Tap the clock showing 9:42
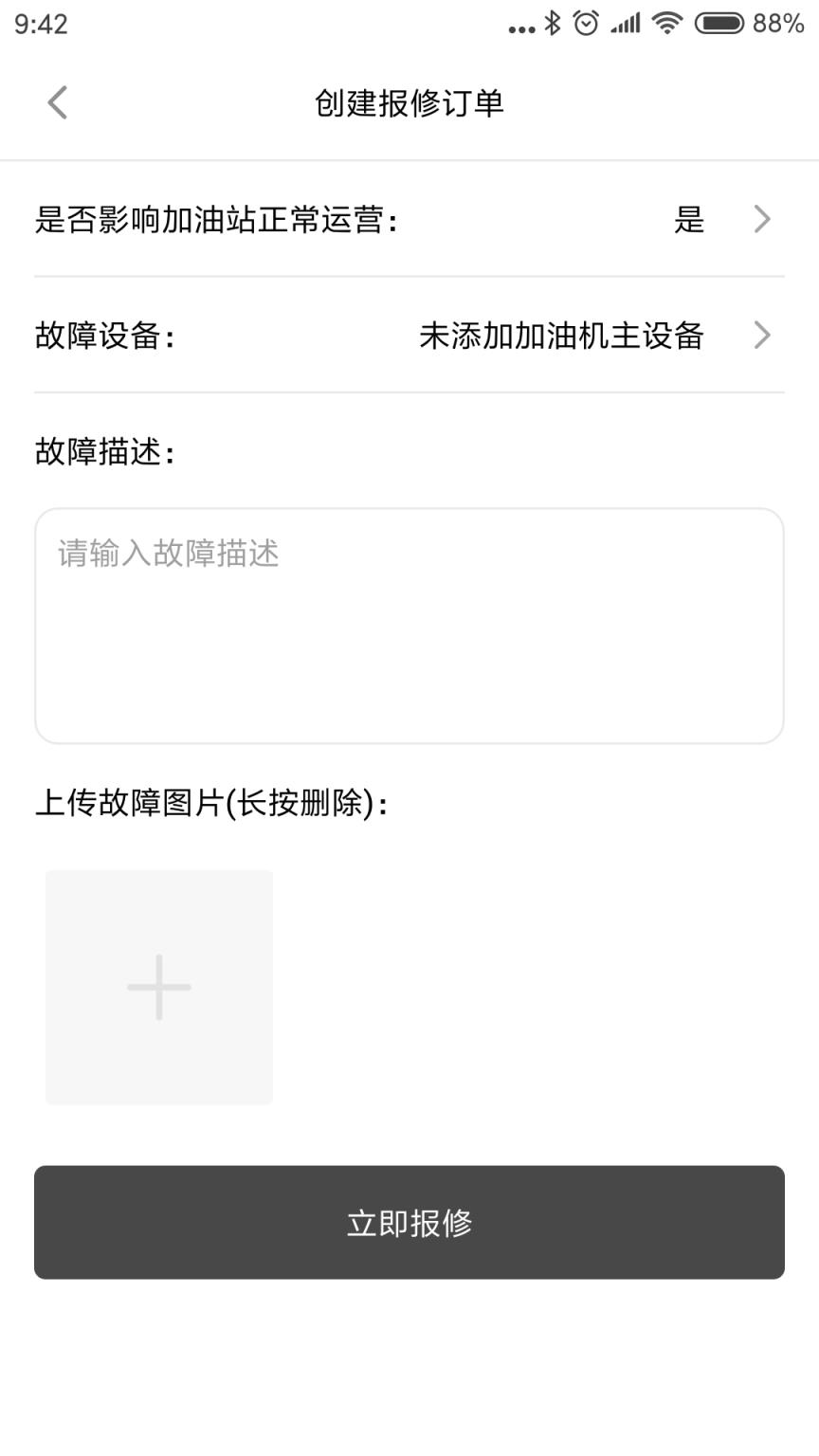The image size is (819, 1456). (42, 23)
